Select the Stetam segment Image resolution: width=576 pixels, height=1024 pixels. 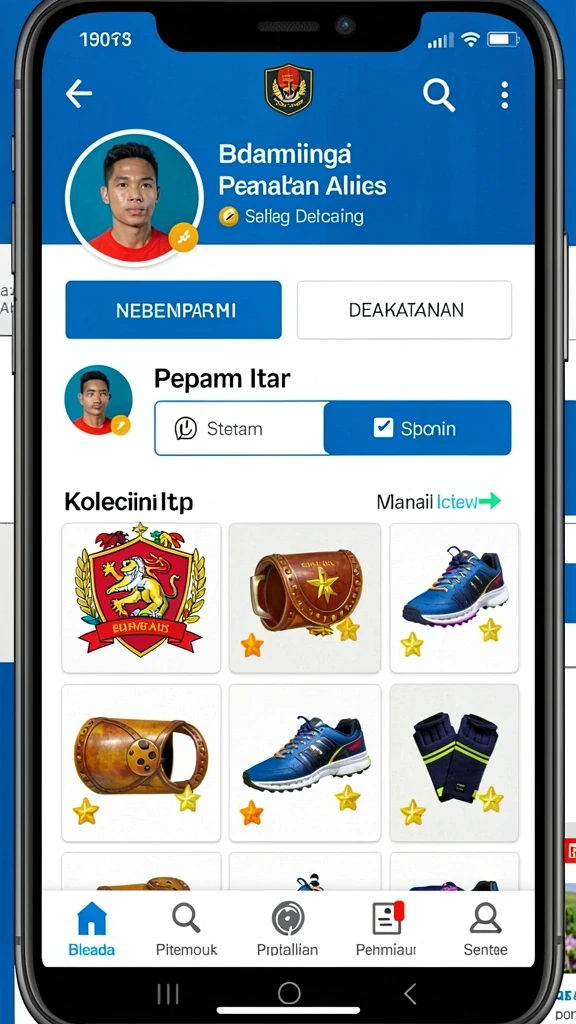(x=239, y=428)
